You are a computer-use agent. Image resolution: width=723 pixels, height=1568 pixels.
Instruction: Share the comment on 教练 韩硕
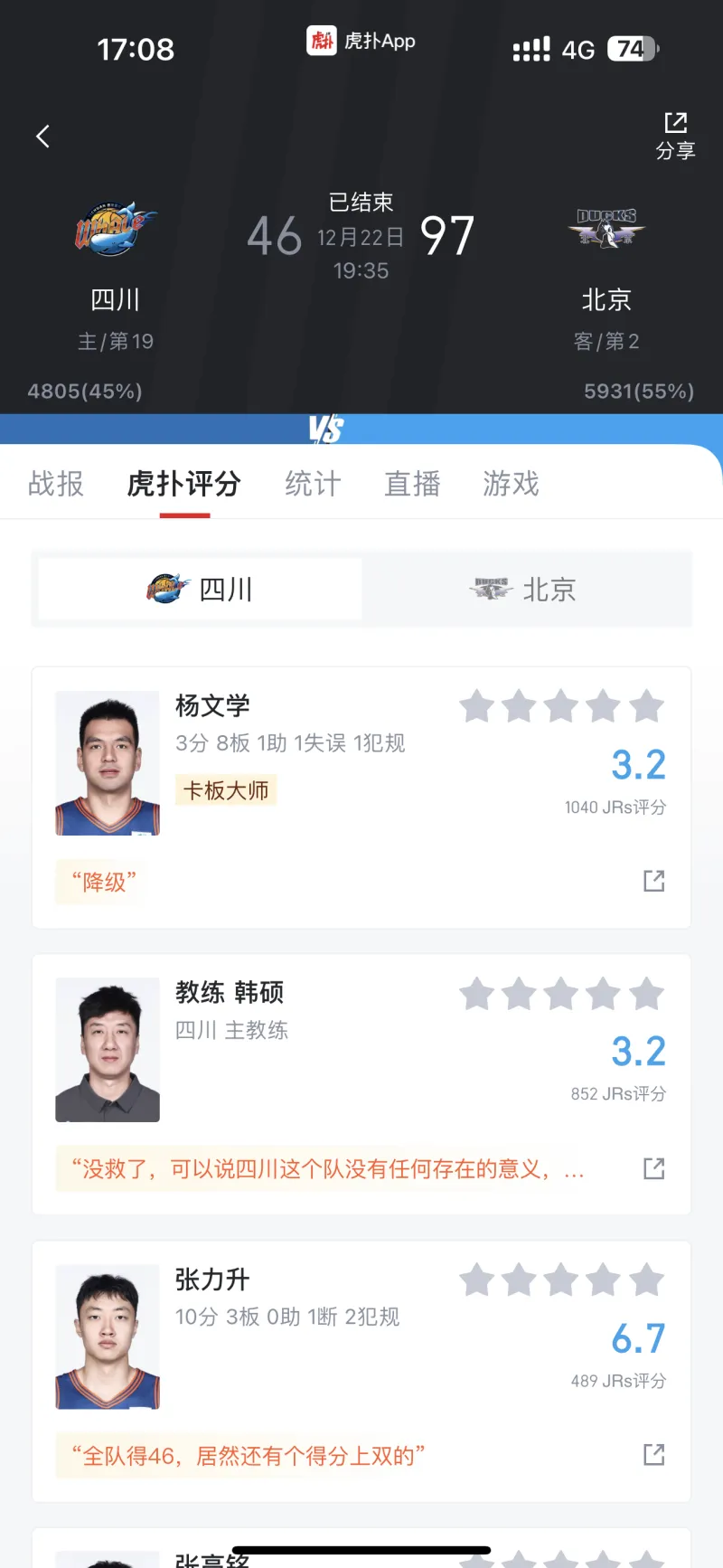coord(653,1168)
